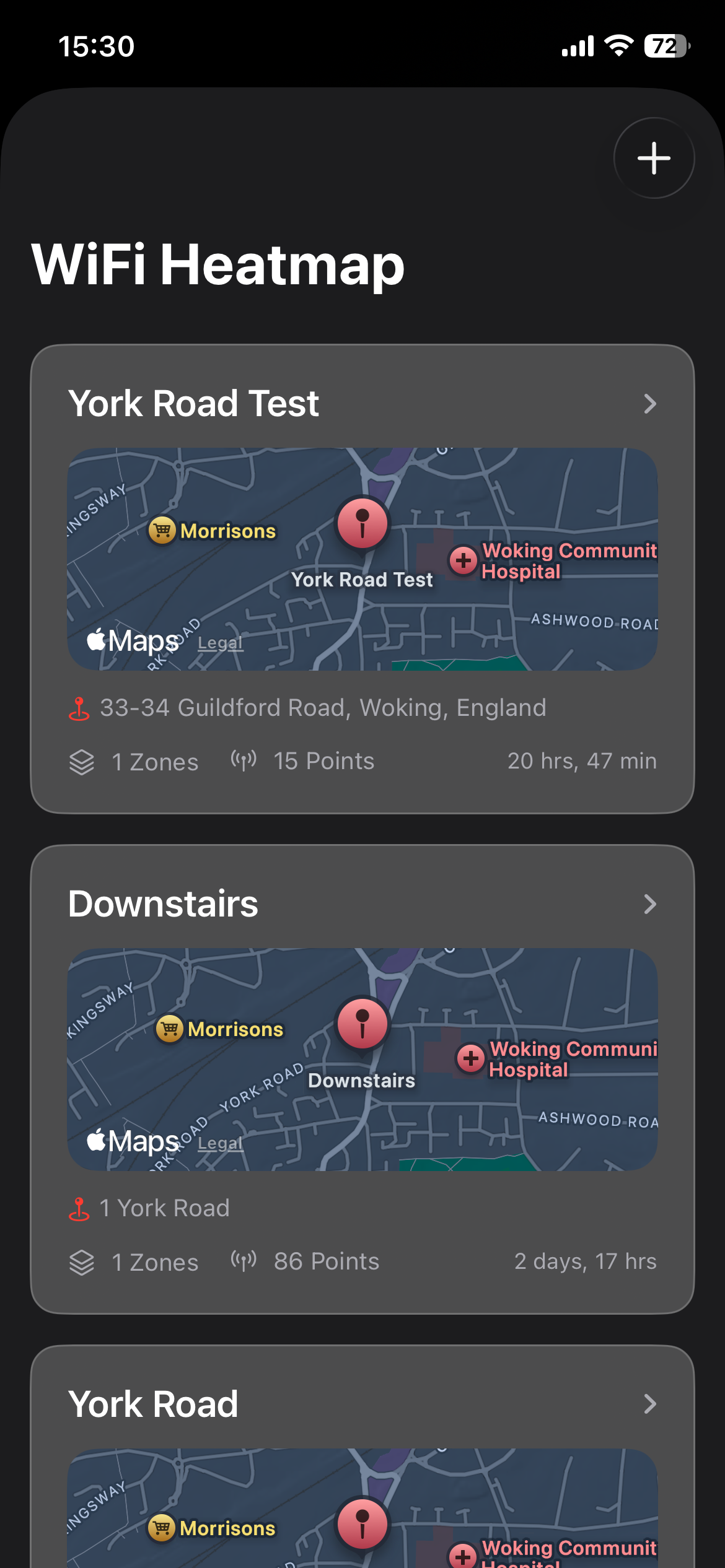Viewport: 725px width, 1568px height.
Task: Open the Downstairs survey with its chevron
Action: 649,904
